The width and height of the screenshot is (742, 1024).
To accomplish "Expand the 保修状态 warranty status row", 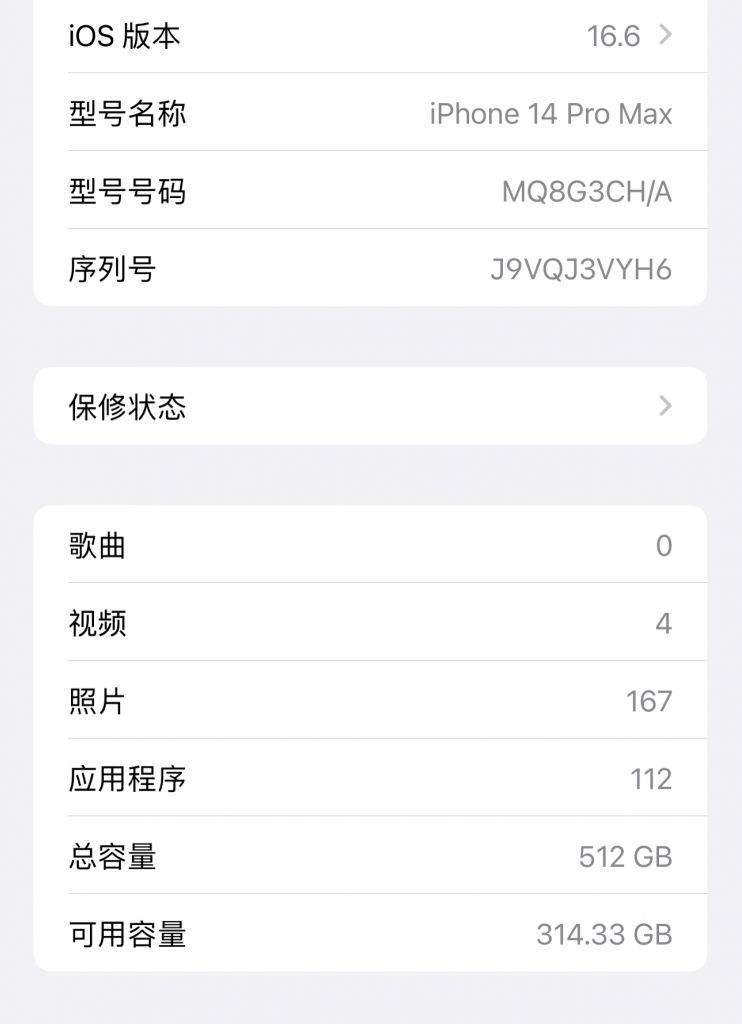I will pyautogui.click(x=370, y=406).
